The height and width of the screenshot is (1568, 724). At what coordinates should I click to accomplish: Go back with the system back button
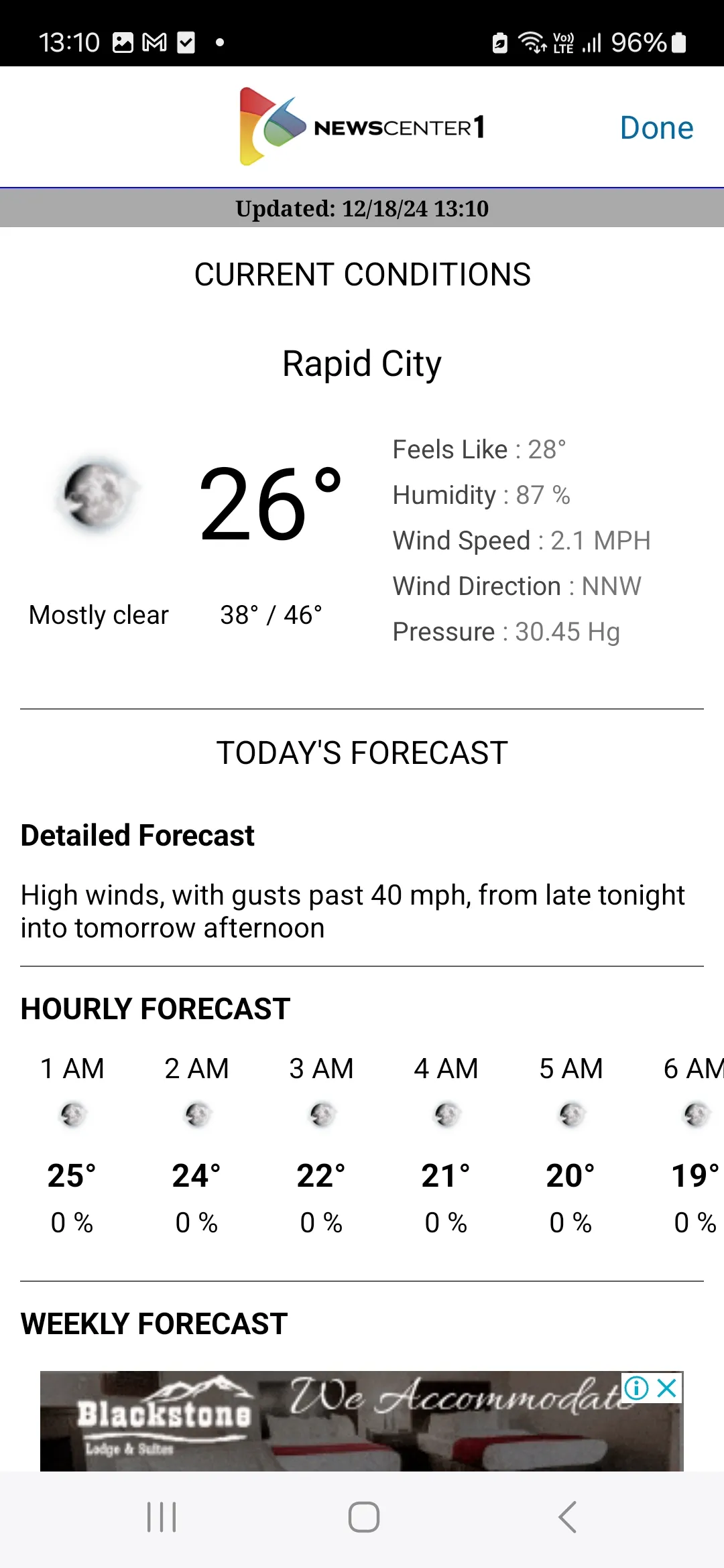click(x=567, y=1517)
